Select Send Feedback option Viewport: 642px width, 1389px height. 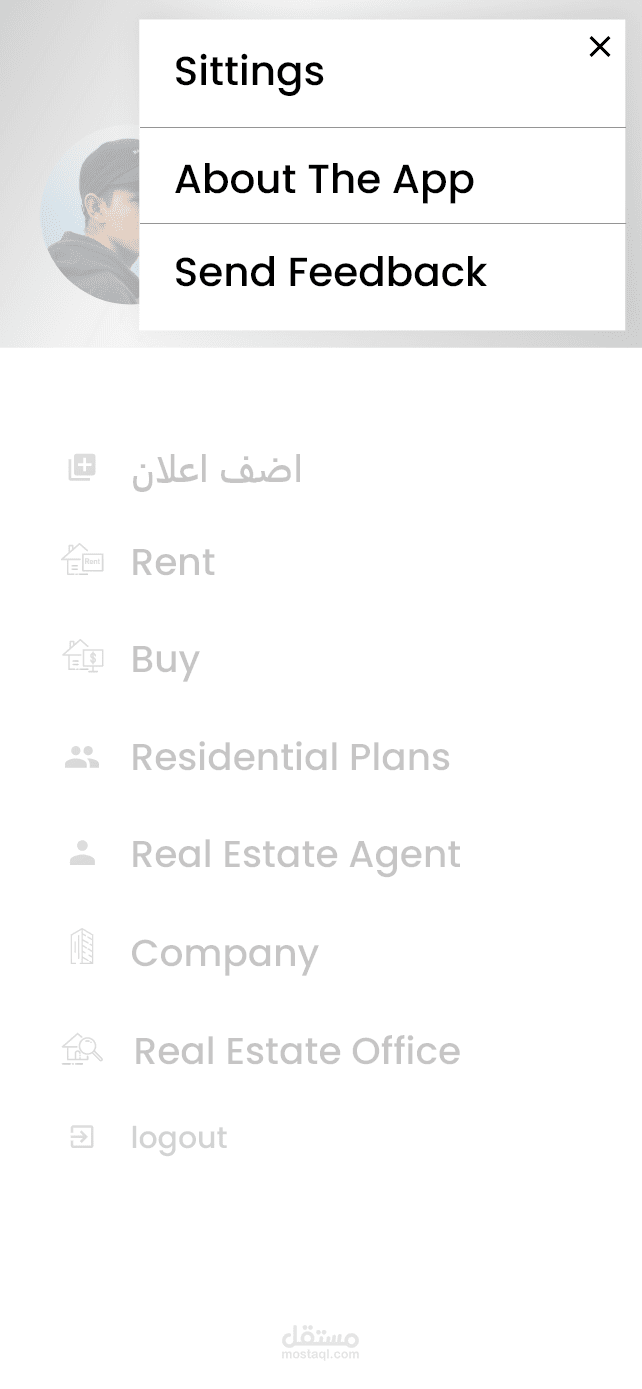point(330,273)
